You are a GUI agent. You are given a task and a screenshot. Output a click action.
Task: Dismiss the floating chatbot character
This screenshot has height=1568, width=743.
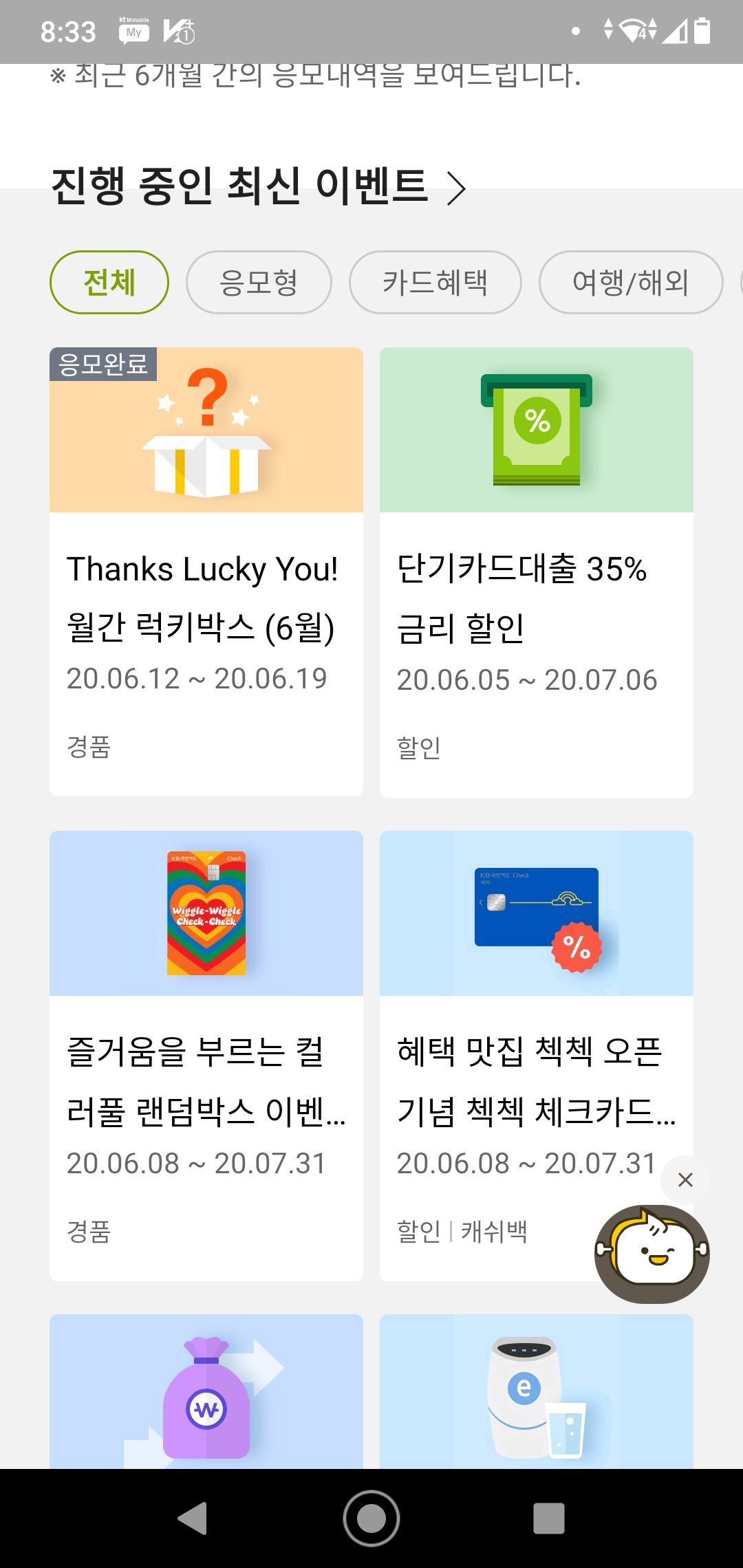685,1180
